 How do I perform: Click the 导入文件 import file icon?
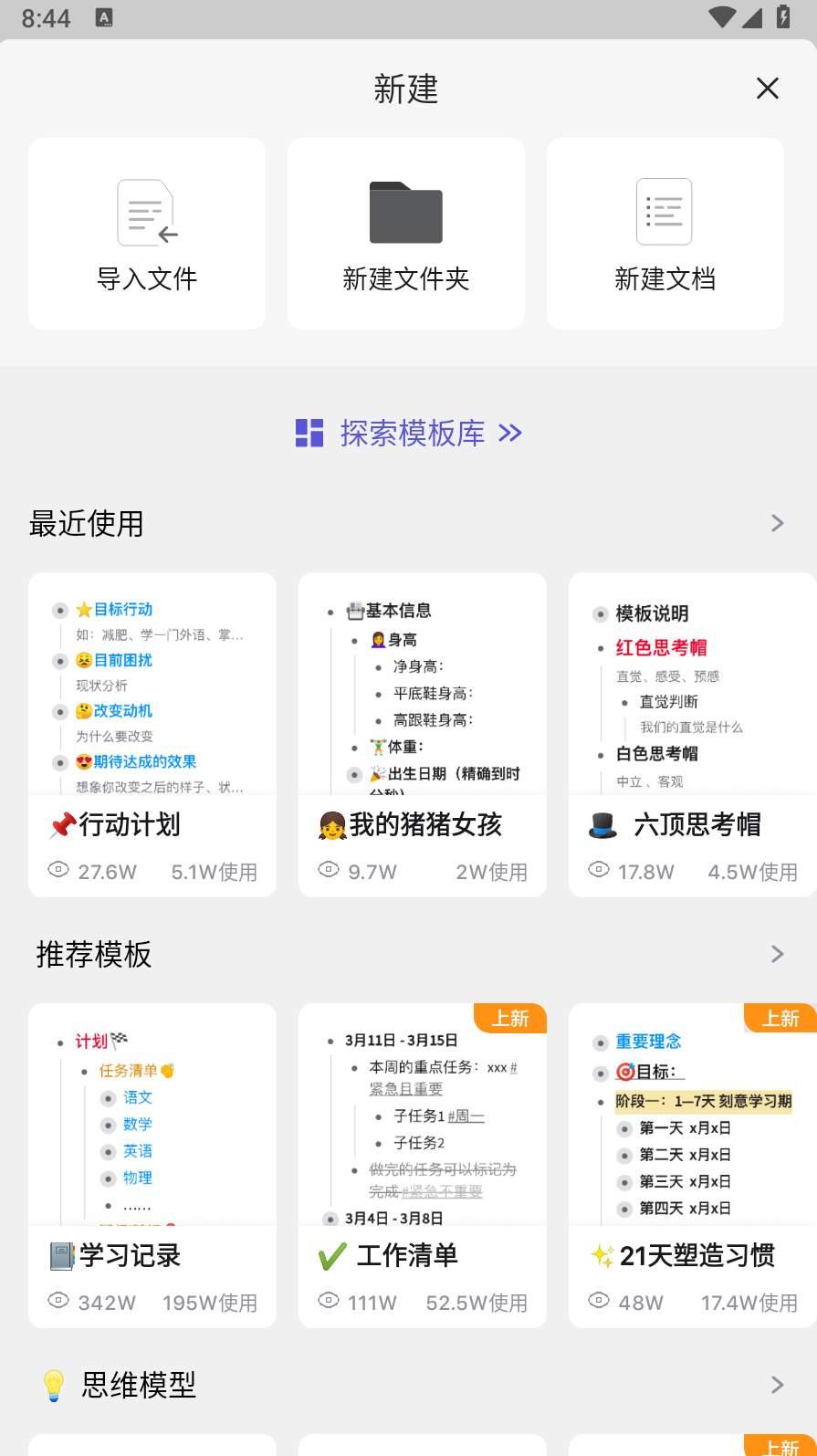(146, 212)
